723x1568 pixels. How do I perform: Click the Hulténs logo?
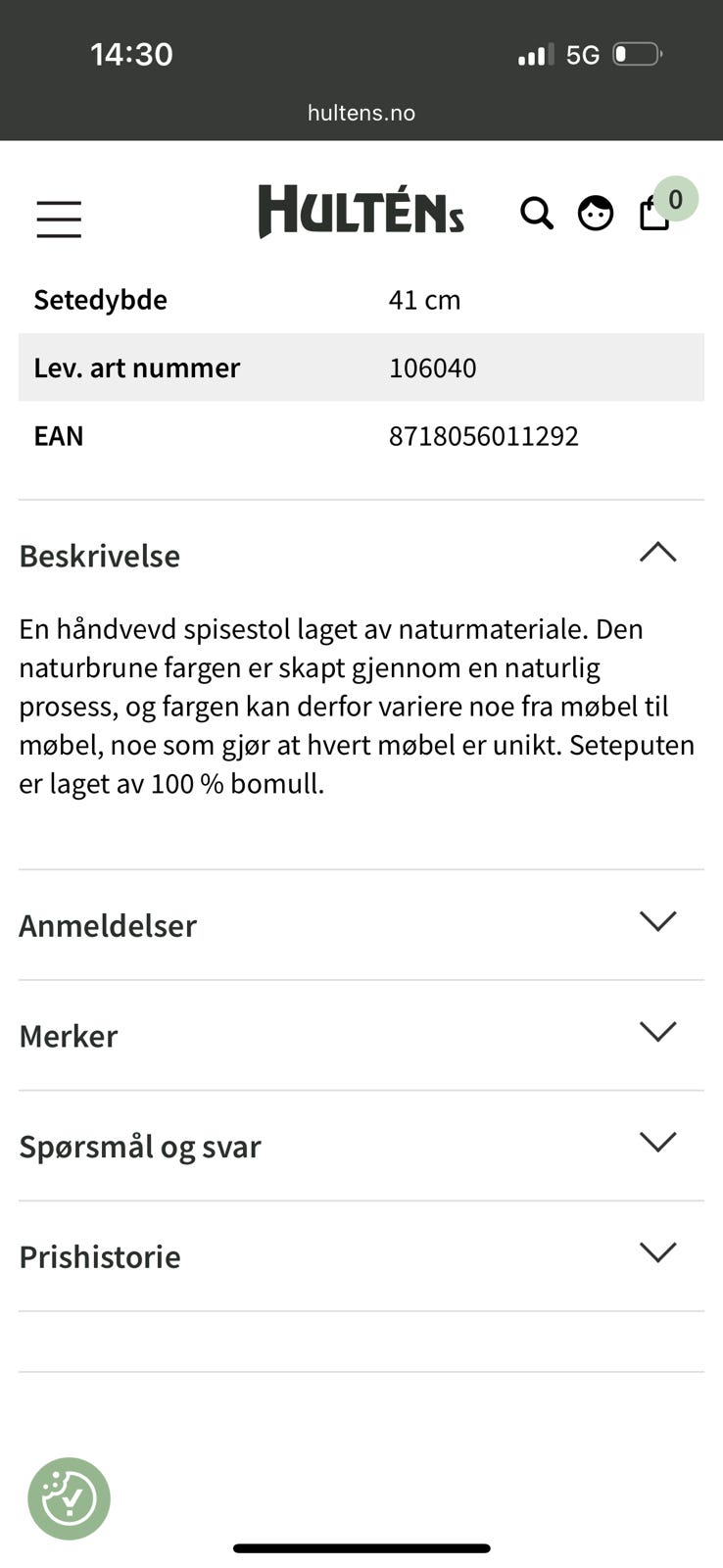(x=360, y=213)
